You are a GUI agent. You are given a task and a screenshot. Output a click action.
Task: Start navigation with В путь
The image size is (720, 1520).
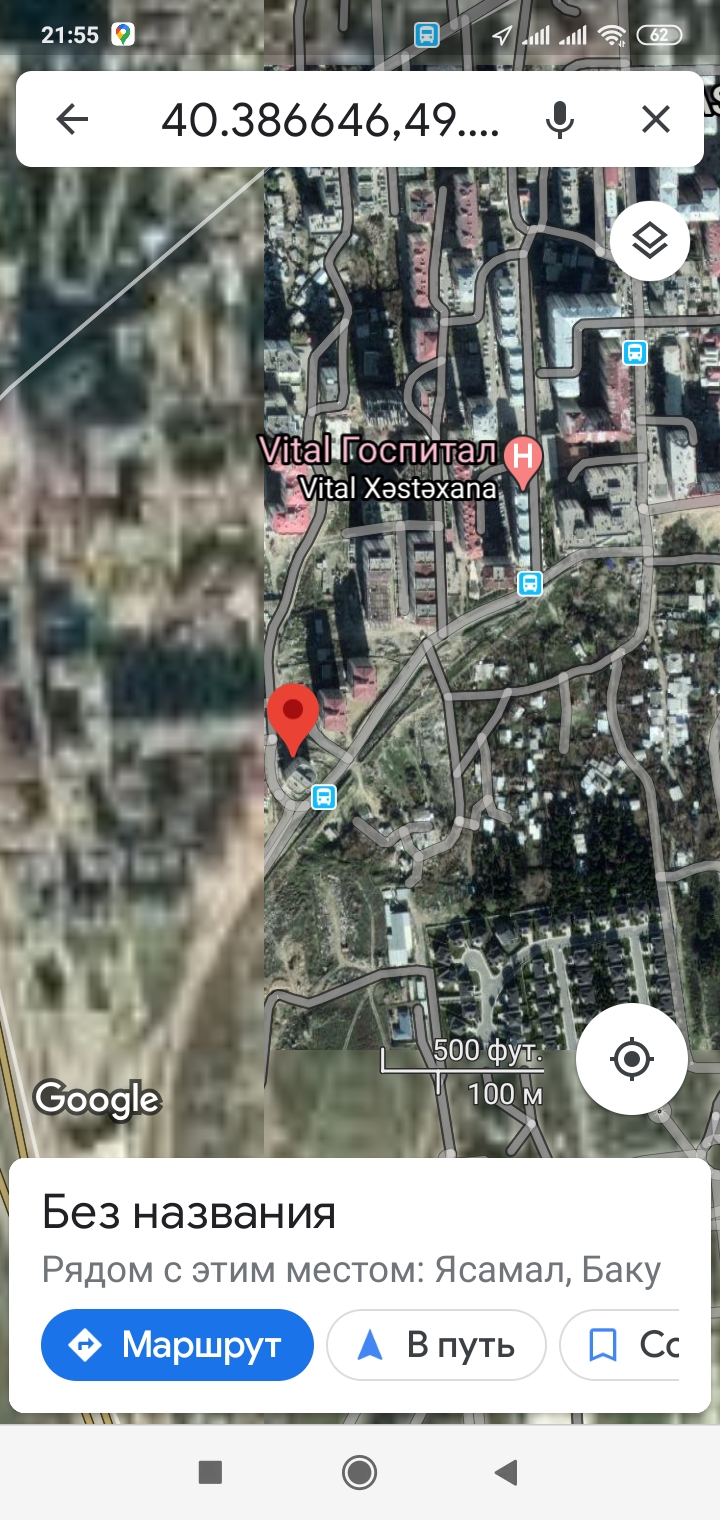point(437,1345)
